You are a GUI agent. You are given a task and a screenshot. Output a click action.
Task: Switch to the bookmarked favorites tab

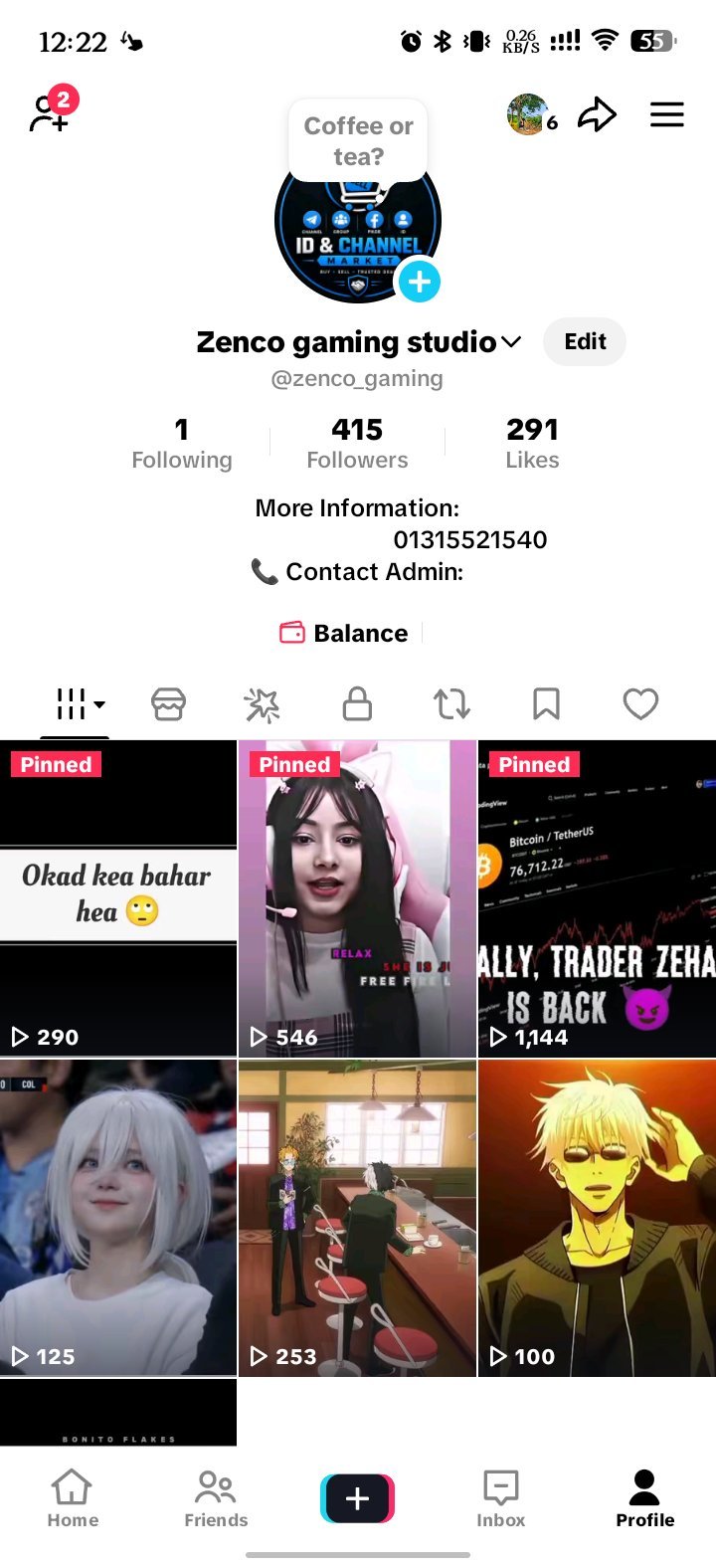pyautogui.click(x=546, y=704)
